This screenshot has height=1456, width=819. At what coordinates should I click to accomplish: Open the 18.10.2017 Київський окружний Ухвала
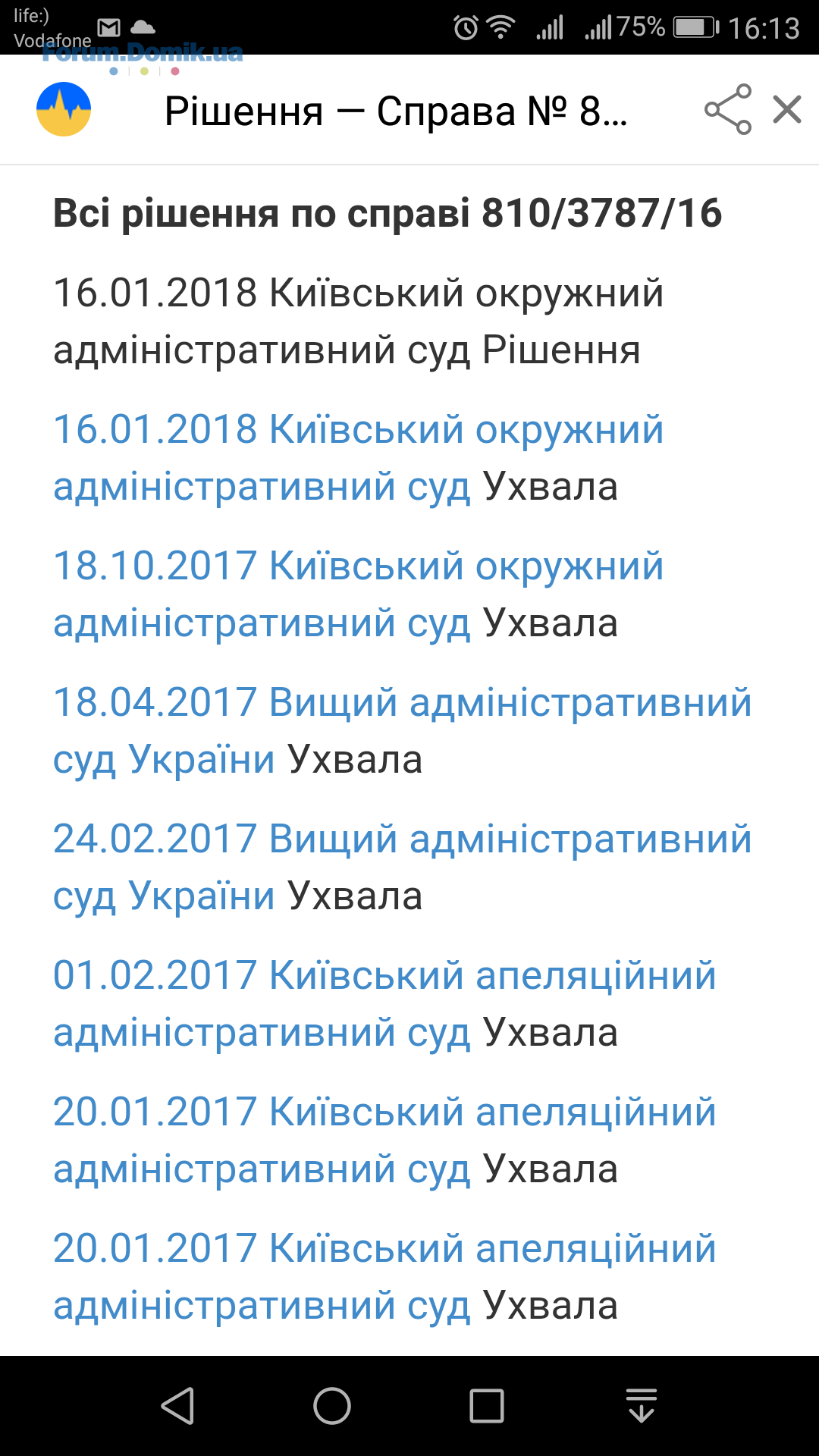358,594
